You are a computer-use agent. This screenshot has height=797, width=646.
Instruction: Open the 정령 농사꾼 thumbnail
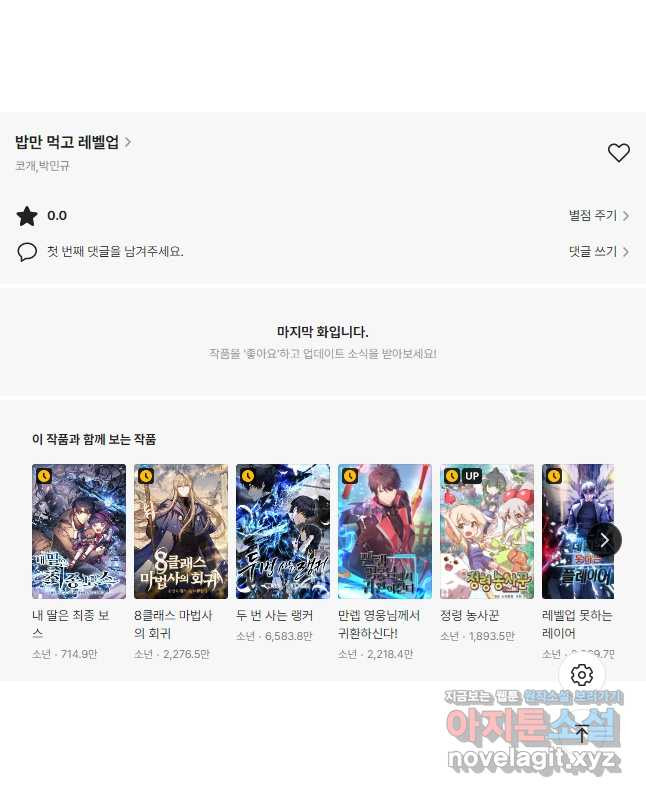pyautogui.click(x=487, y=531)
